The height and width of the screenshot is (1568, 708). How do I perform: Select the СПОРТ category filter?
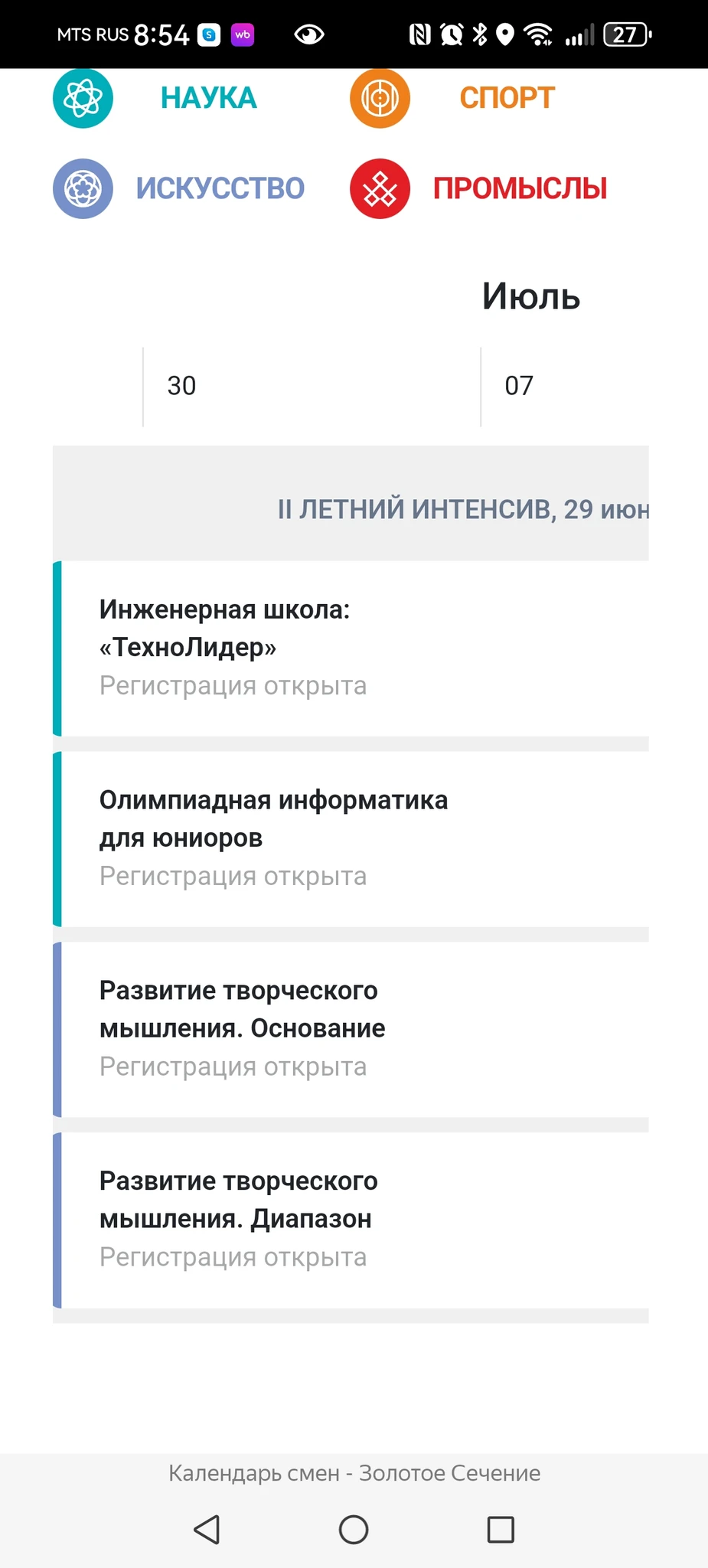coord(506,98)
